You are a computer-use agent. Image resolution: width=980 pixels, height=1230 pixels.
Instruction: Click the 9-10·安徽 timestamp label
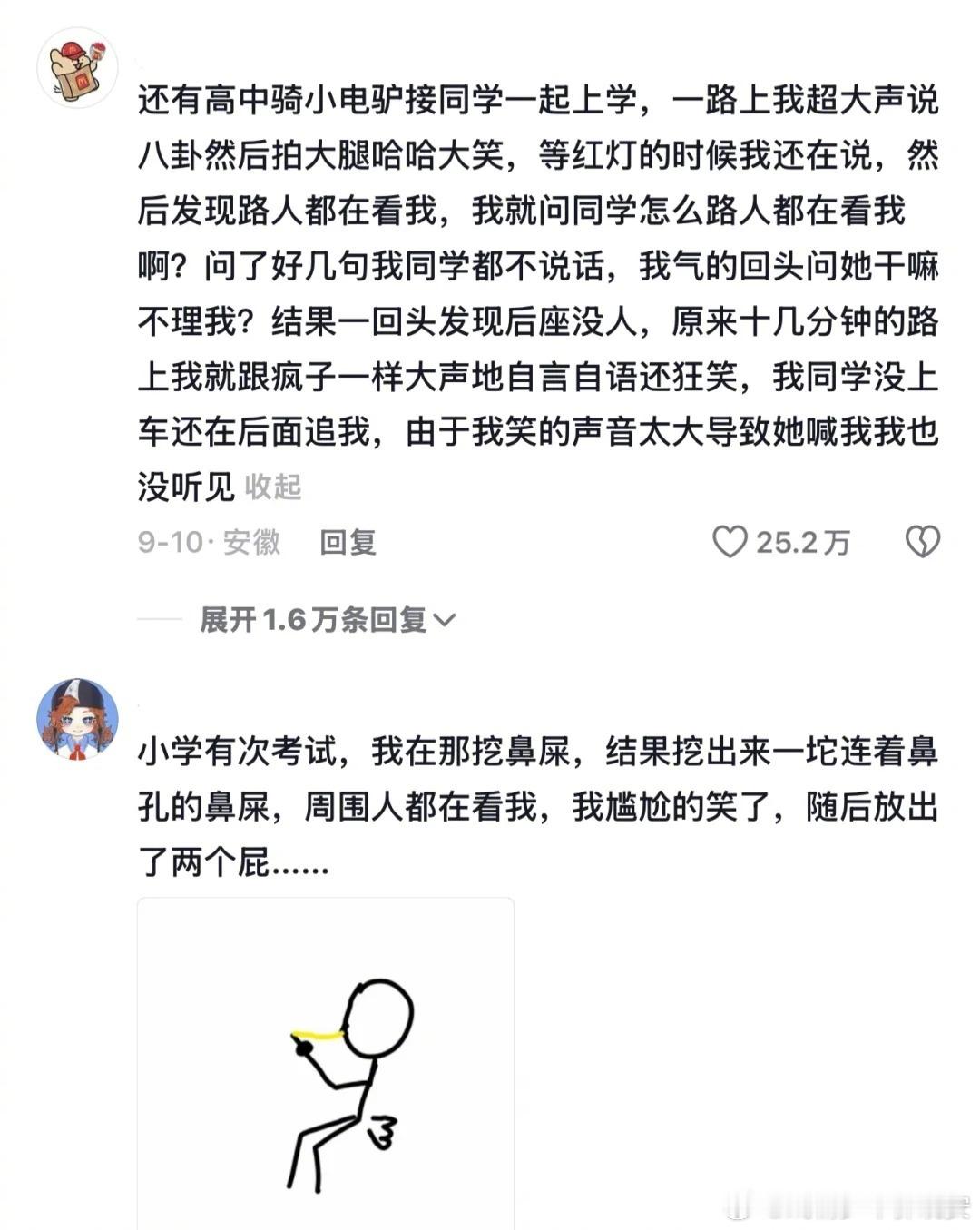[x=207, y=541]
